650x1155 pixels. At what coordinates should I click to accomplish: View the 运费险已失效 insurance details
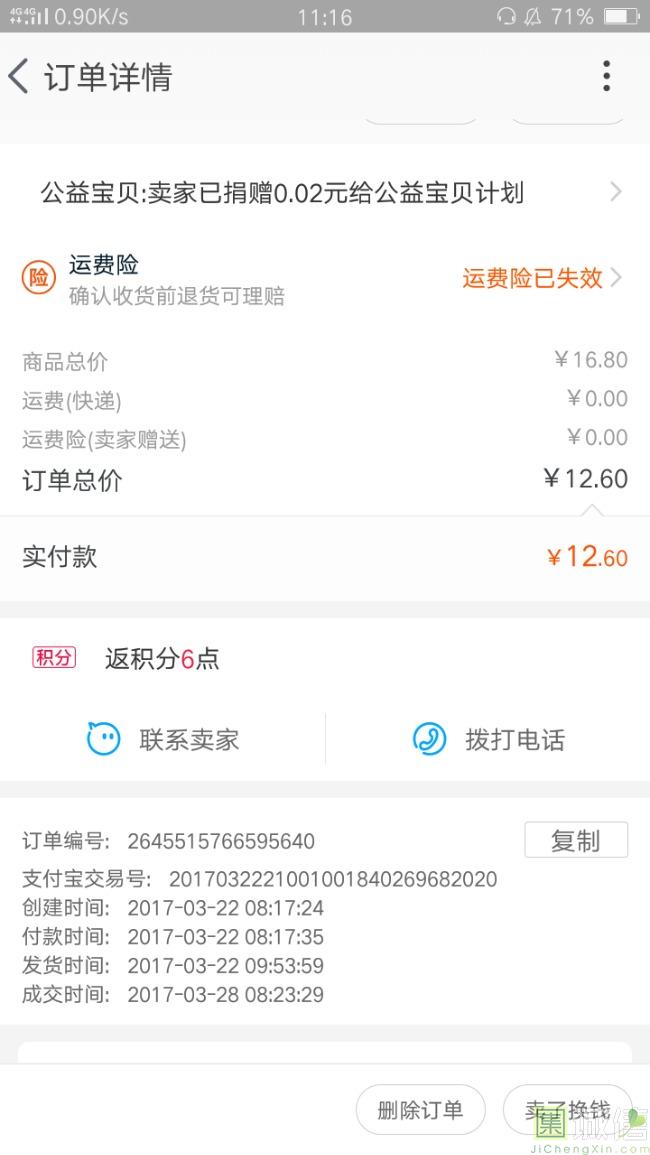pyautogui.click(x=542, y=278)
